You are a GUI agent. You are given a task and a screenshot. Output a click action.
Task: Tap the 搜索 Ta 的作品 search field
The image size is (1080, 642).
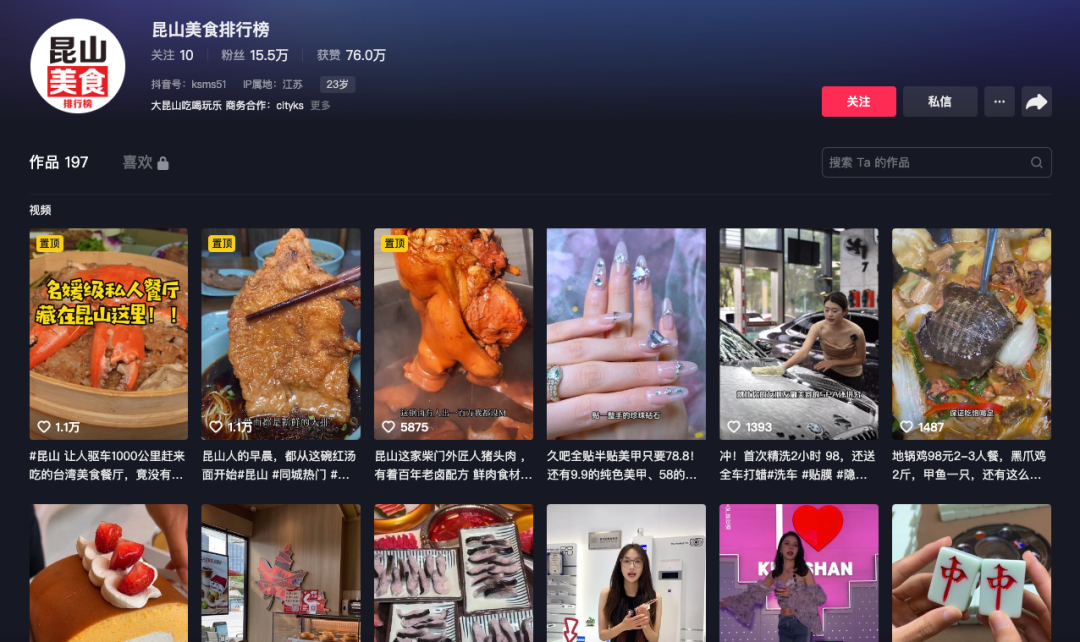925,162
